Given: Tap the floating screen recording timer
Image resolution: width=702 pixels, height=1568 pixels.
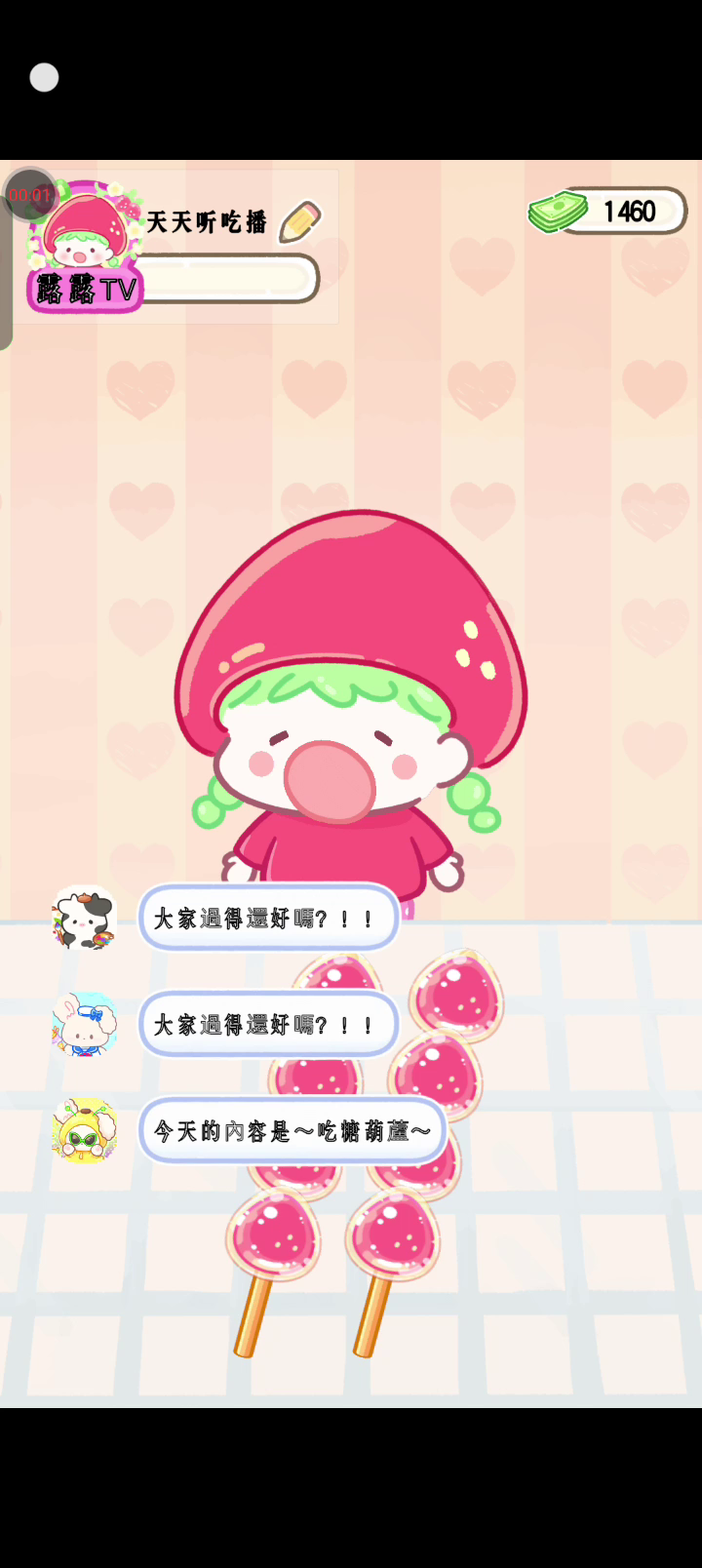Looking at the screenshot, I should pyautogui.click(x=29, y=195).
